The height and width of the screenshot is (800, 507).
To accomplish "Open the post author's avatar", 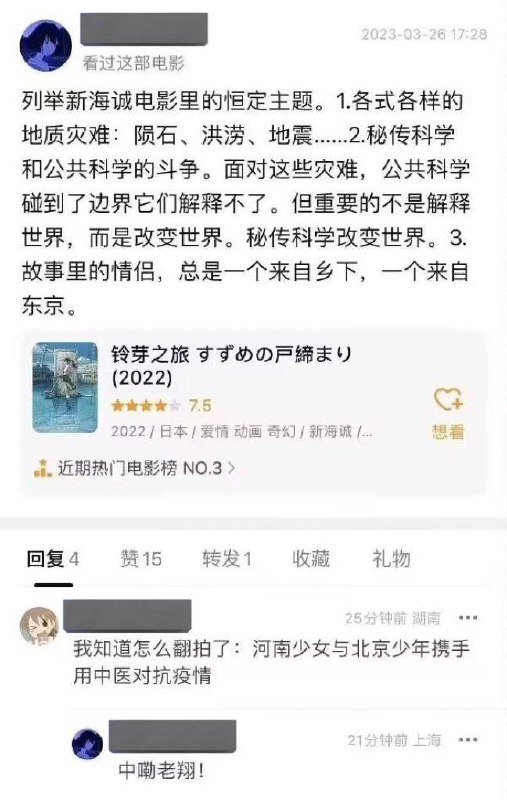I will (x=46, y=46).
